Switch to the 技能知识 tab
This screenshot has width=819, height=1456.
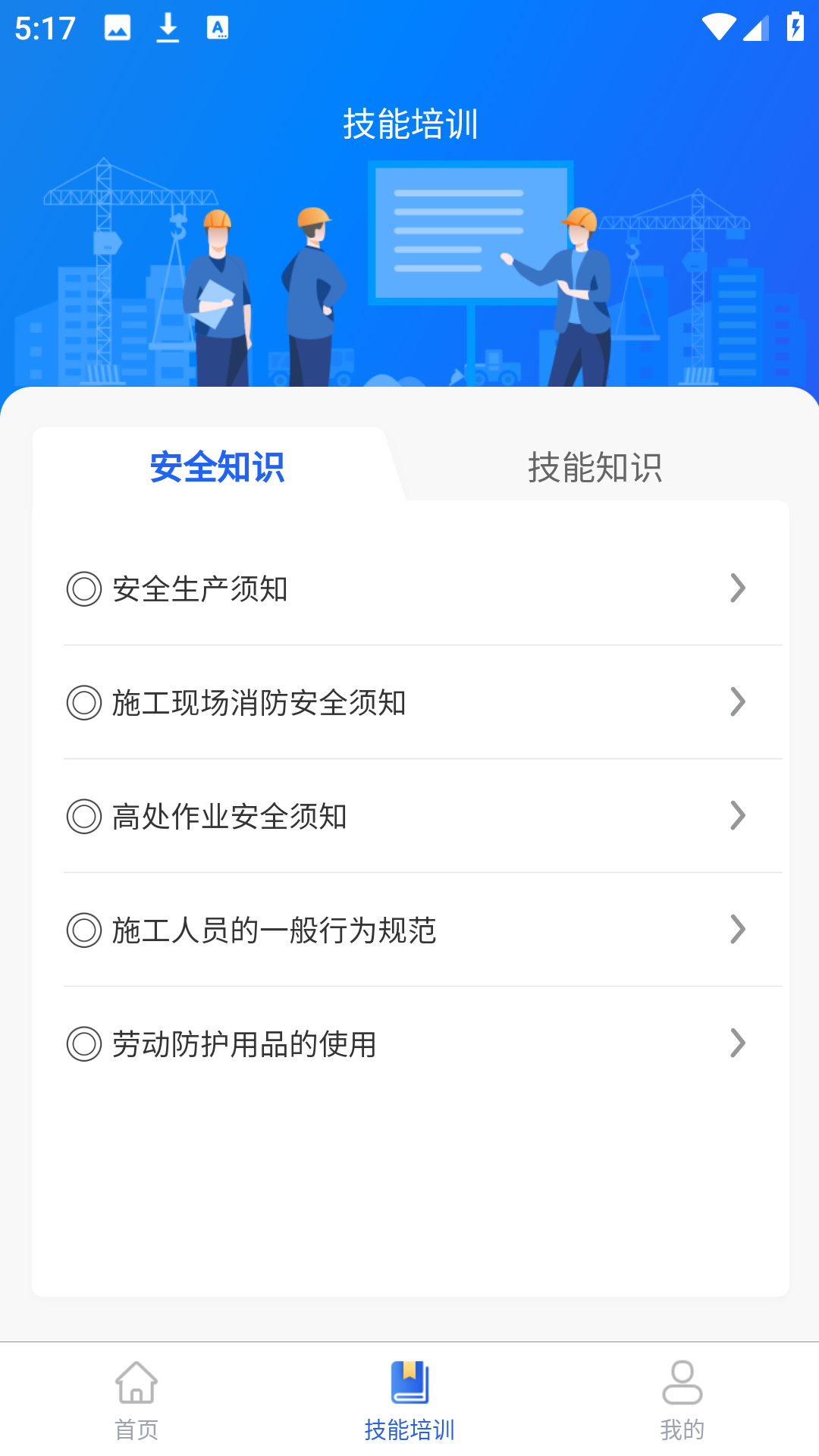595,467
